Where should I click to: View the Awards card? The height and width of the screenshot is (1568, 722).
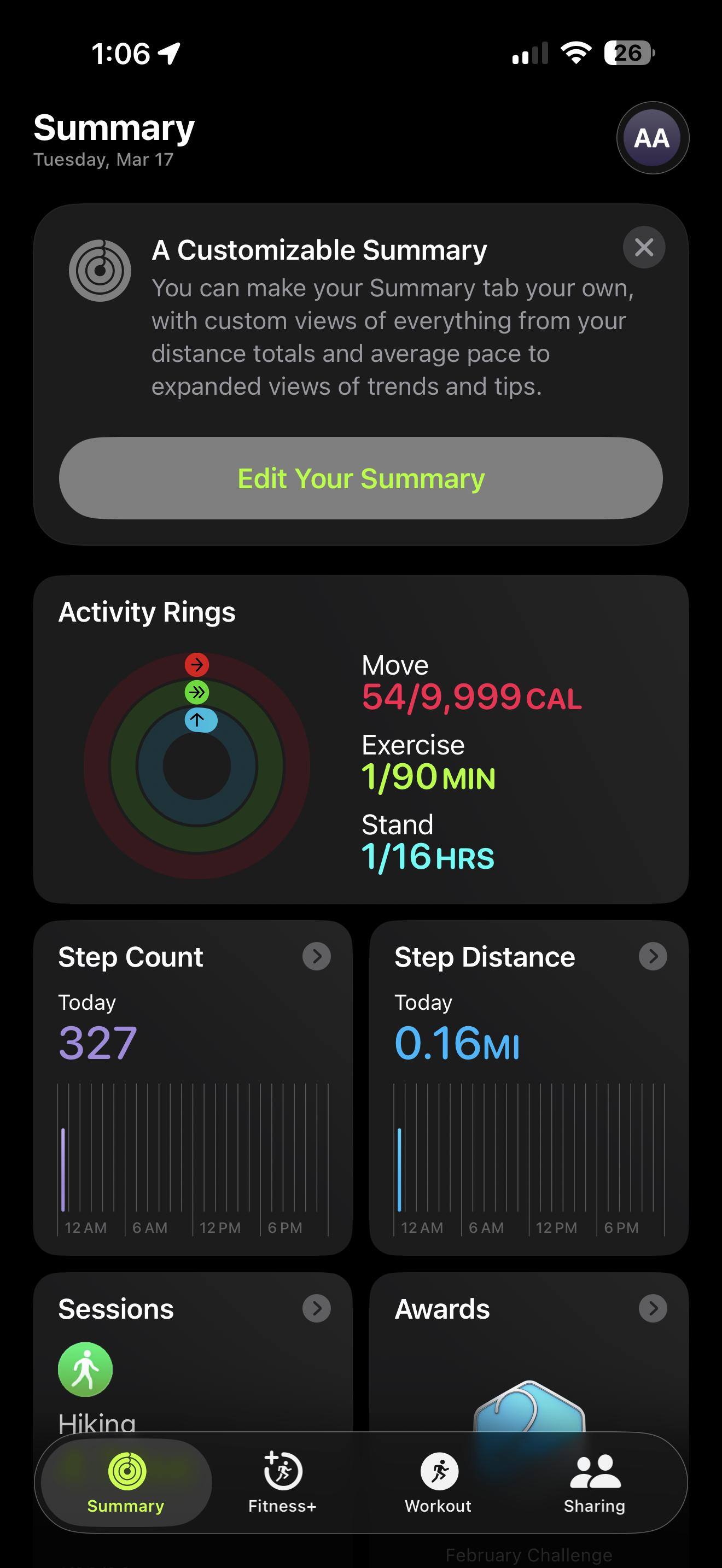(652, 1308)
